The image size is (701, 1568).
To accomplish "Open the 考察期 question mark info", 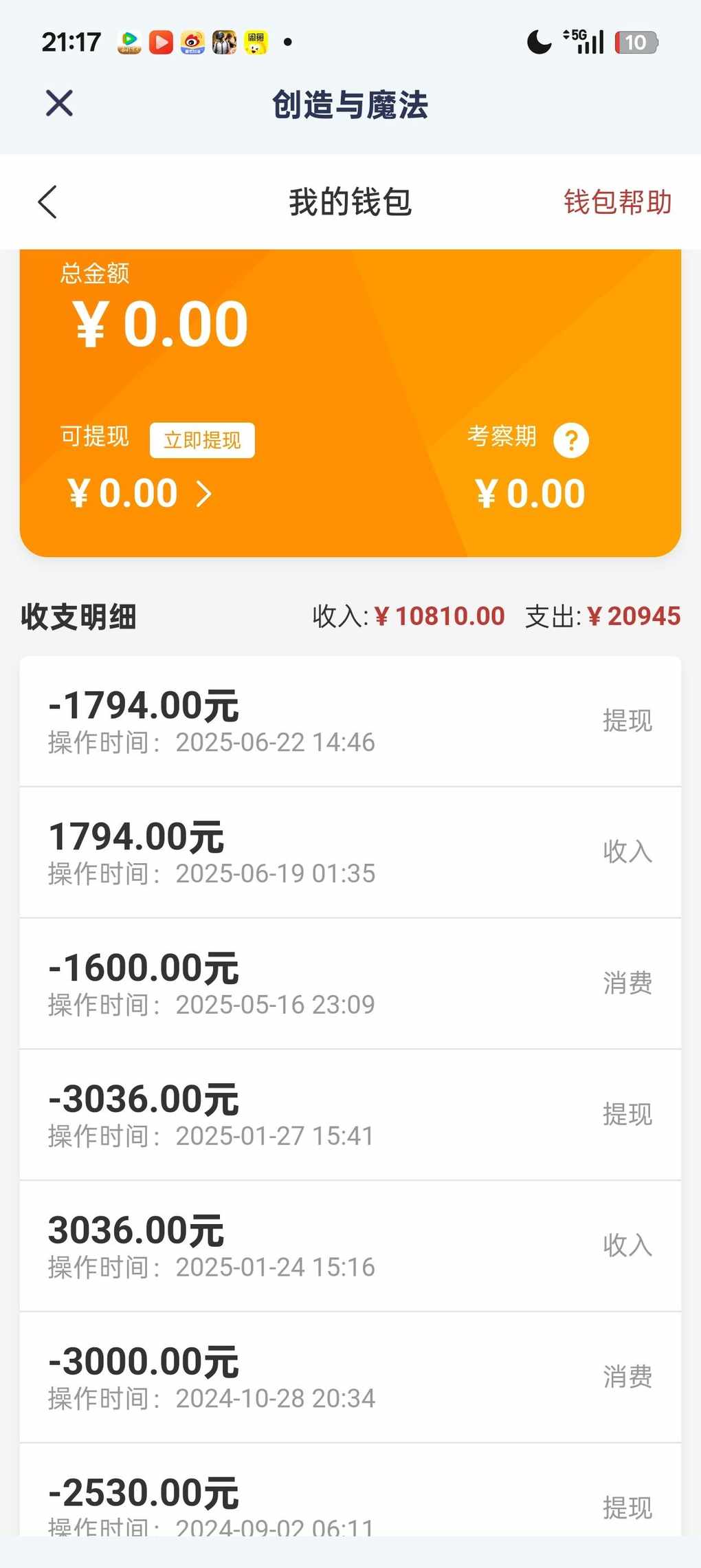I will pos(571,440).
